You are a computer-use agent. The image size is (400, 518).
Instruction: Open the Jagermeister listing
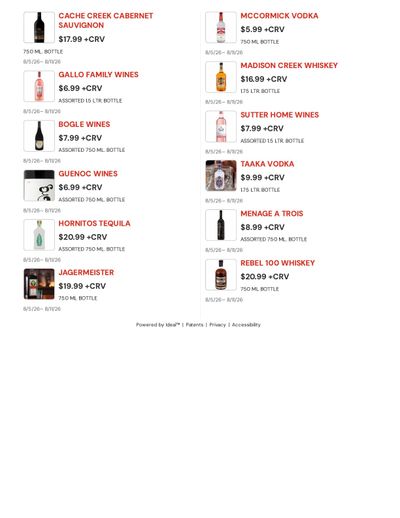pyautogui.click(x=86, y=273)
